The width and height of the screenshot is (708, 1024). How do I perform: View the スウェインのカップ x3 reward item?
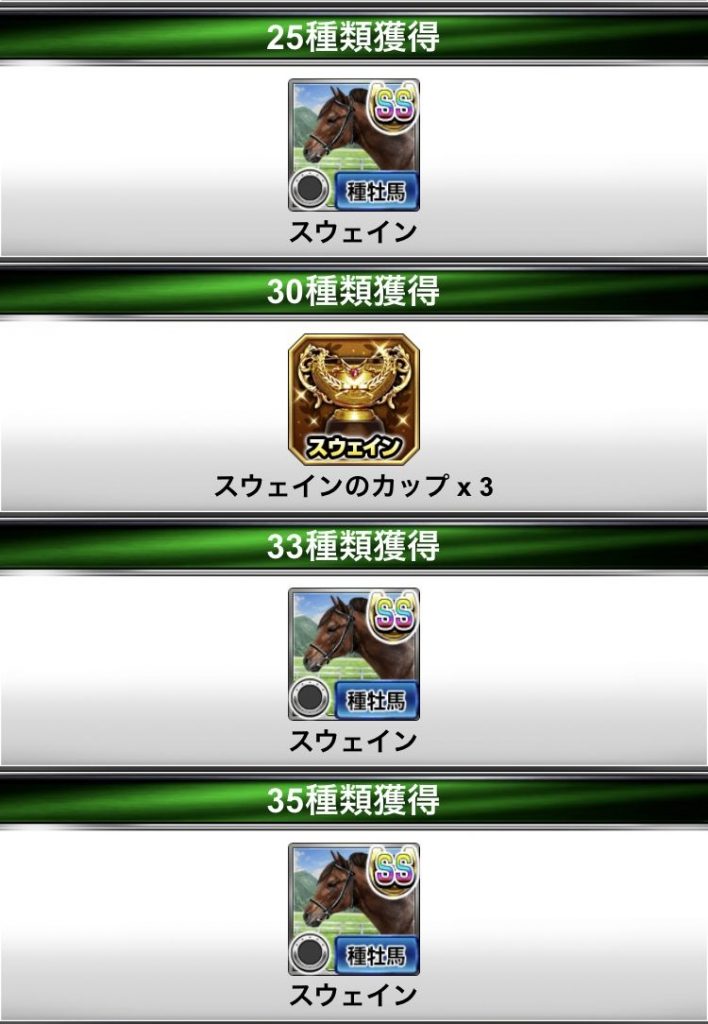coord(354,399)
